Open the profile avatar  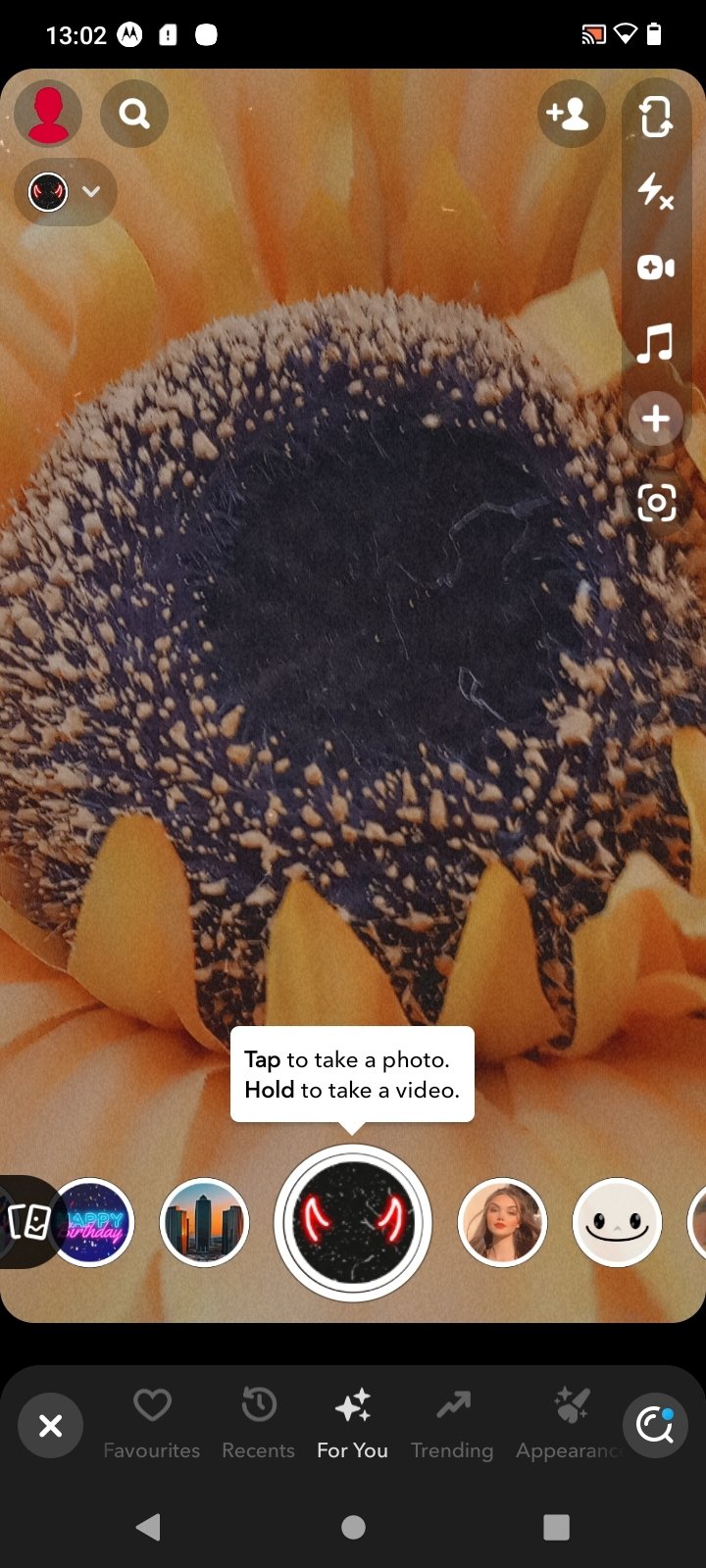point(47,114)
